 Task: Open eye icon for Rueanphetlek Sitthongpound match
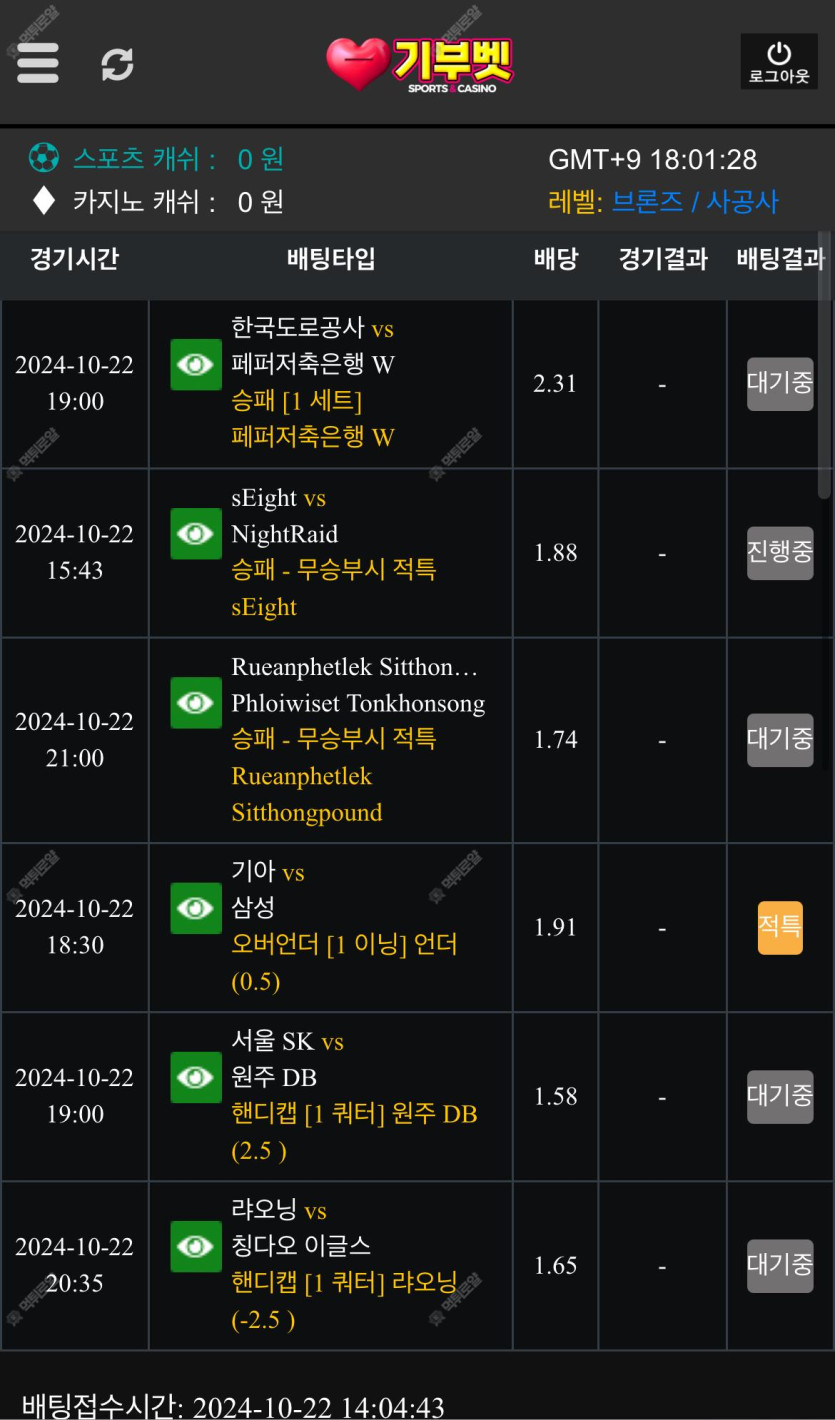pyautogui.click(x=196, y=703)
